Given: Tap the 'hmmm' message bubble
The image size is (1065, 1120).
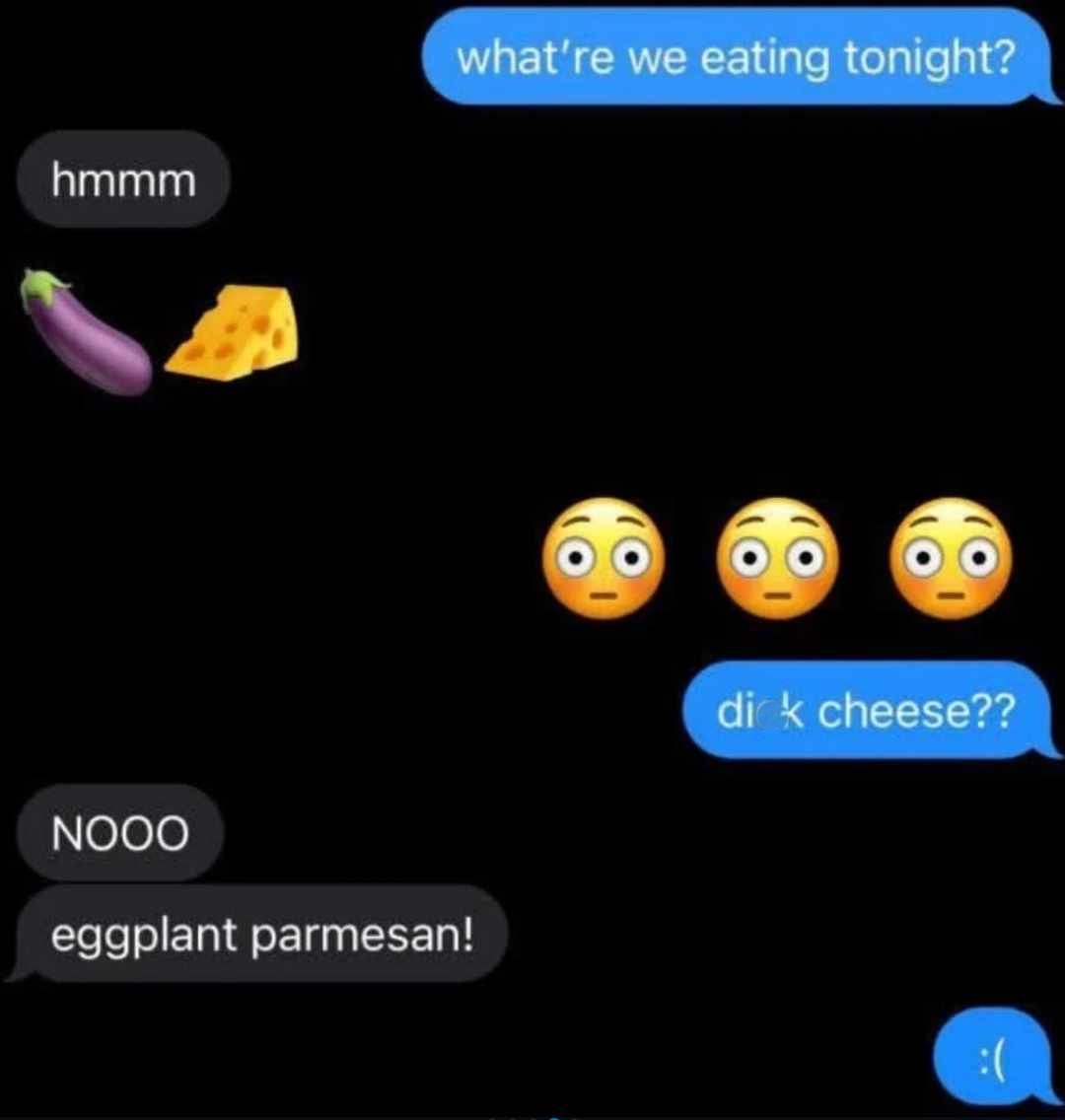Looking at the screenshot, I should point(122,179).
